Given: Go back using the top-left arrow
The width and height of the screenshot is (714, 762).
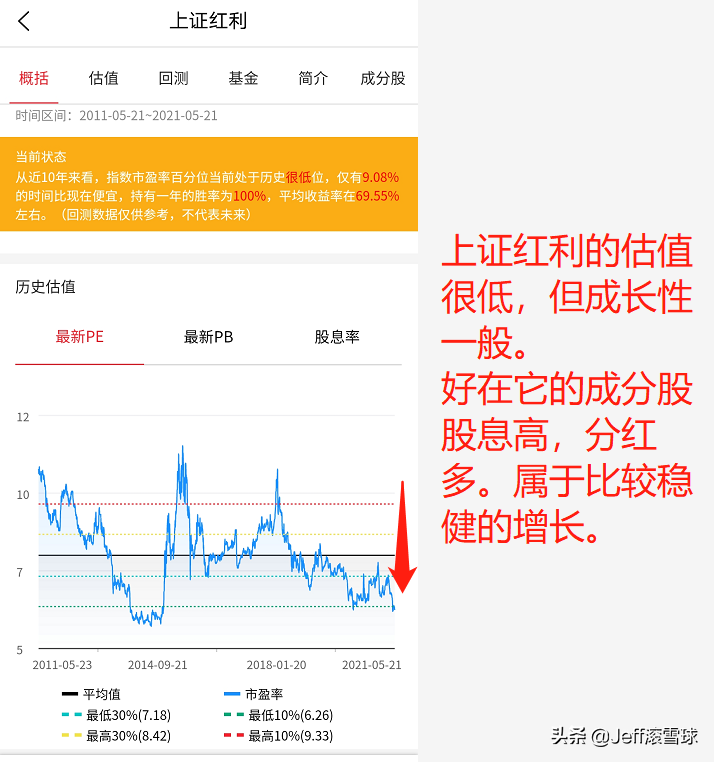Looking at the screenshot, I should pos(25,21).
